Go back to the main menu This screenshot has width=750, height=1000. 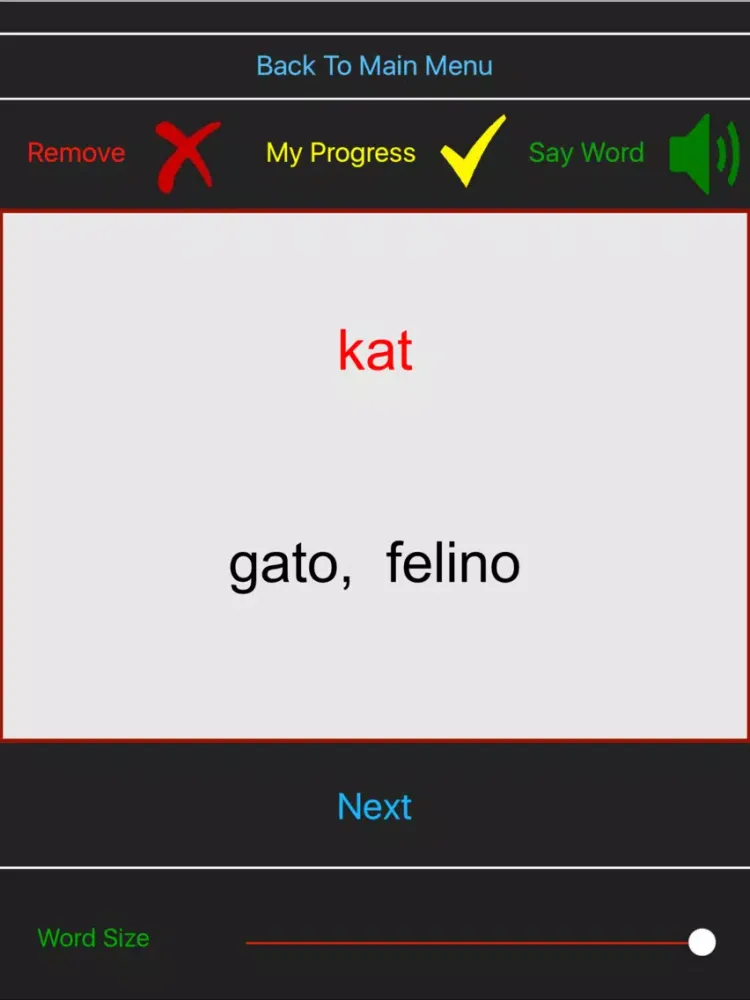374,66
